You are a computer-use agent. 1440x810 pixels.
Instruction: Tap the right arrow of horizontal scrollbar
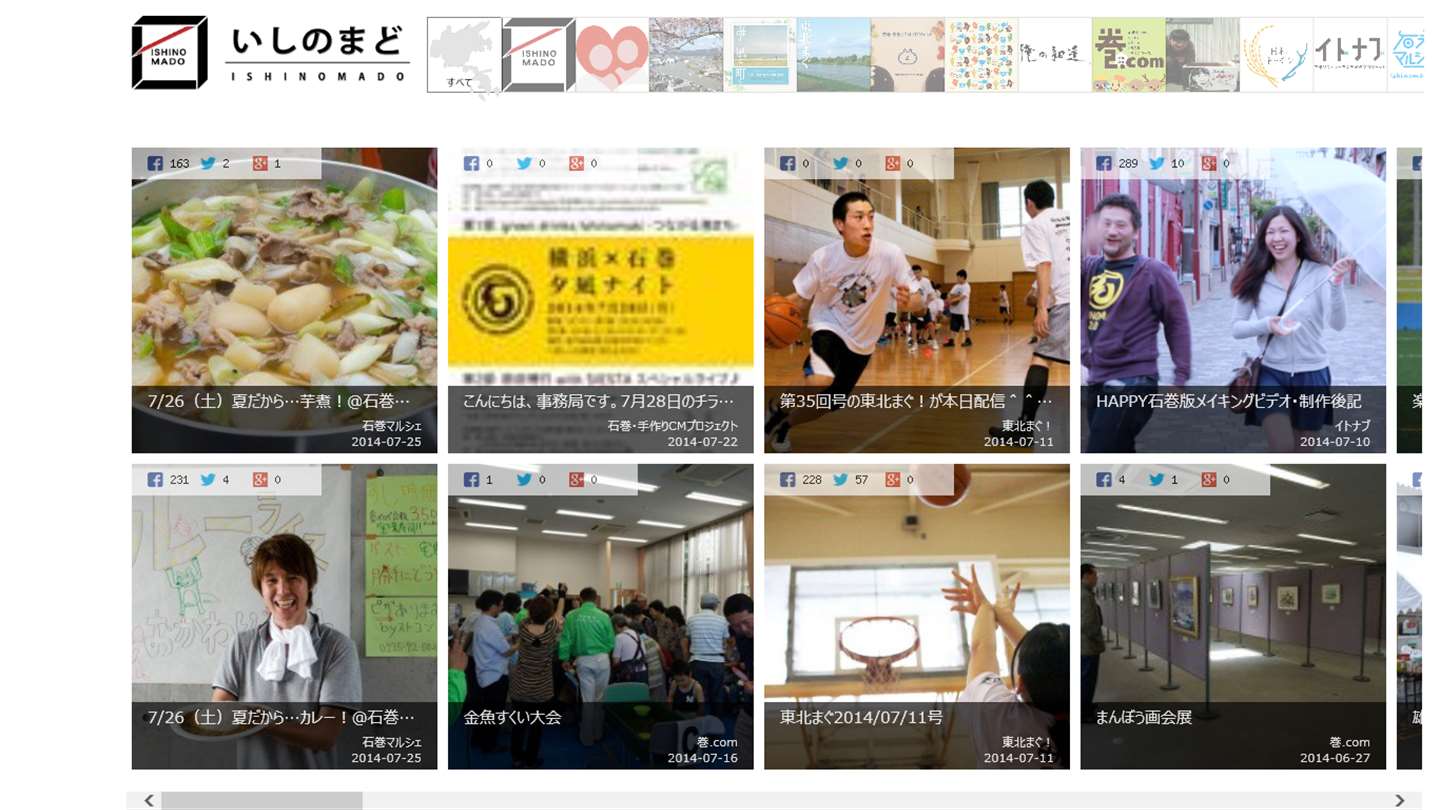pos(1400,800)
